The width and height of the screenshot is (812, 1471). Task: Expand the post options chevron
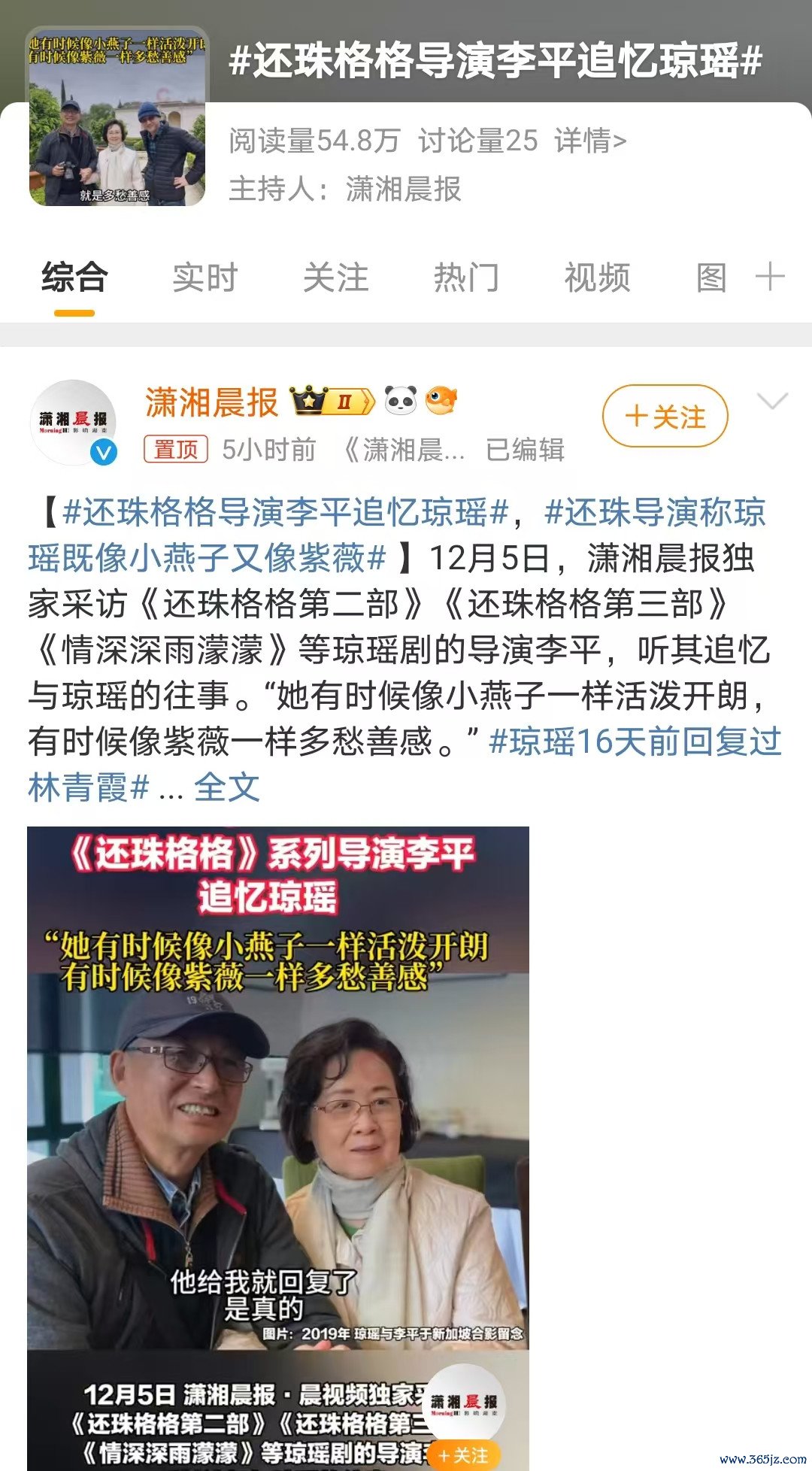773,402
